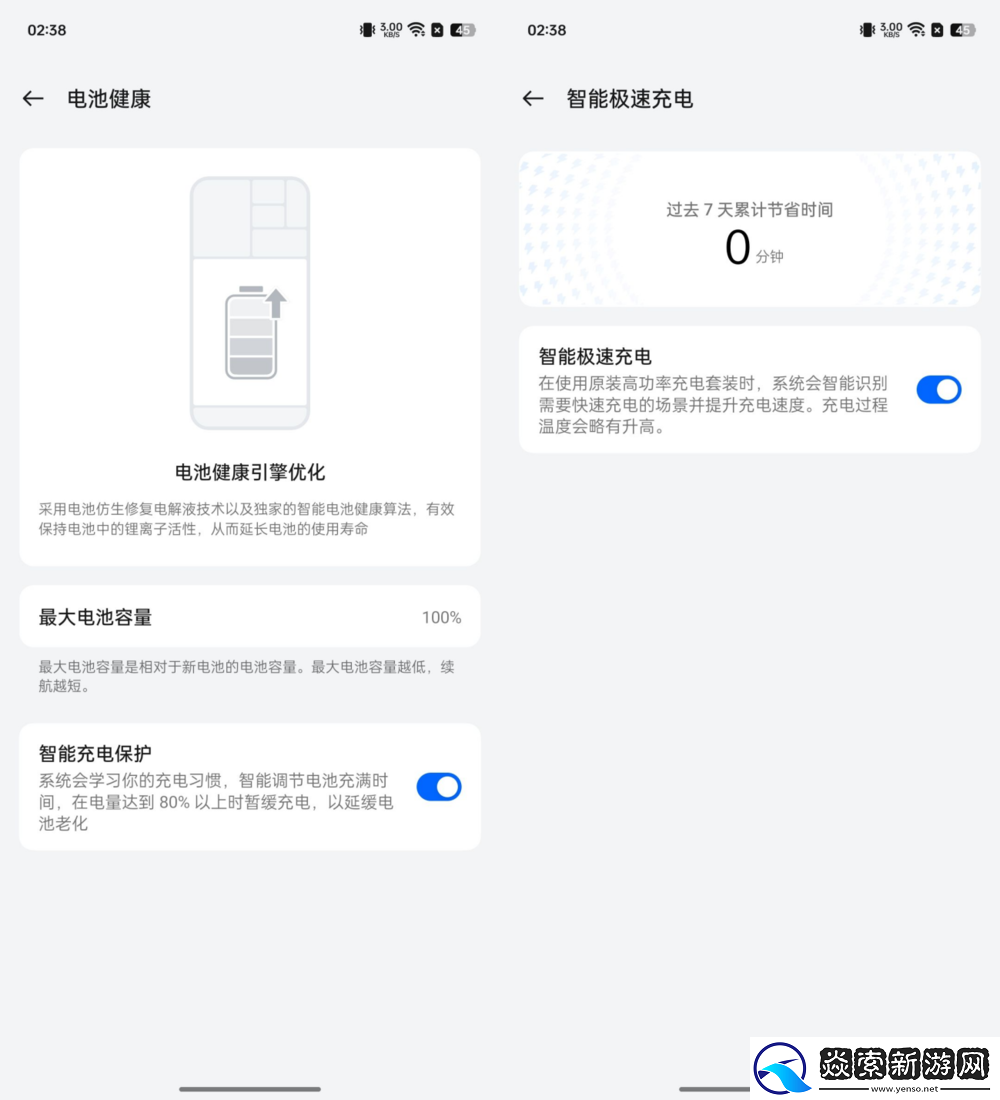
Task: Select the 智能极速充电 page title
Action: point(630,99)
